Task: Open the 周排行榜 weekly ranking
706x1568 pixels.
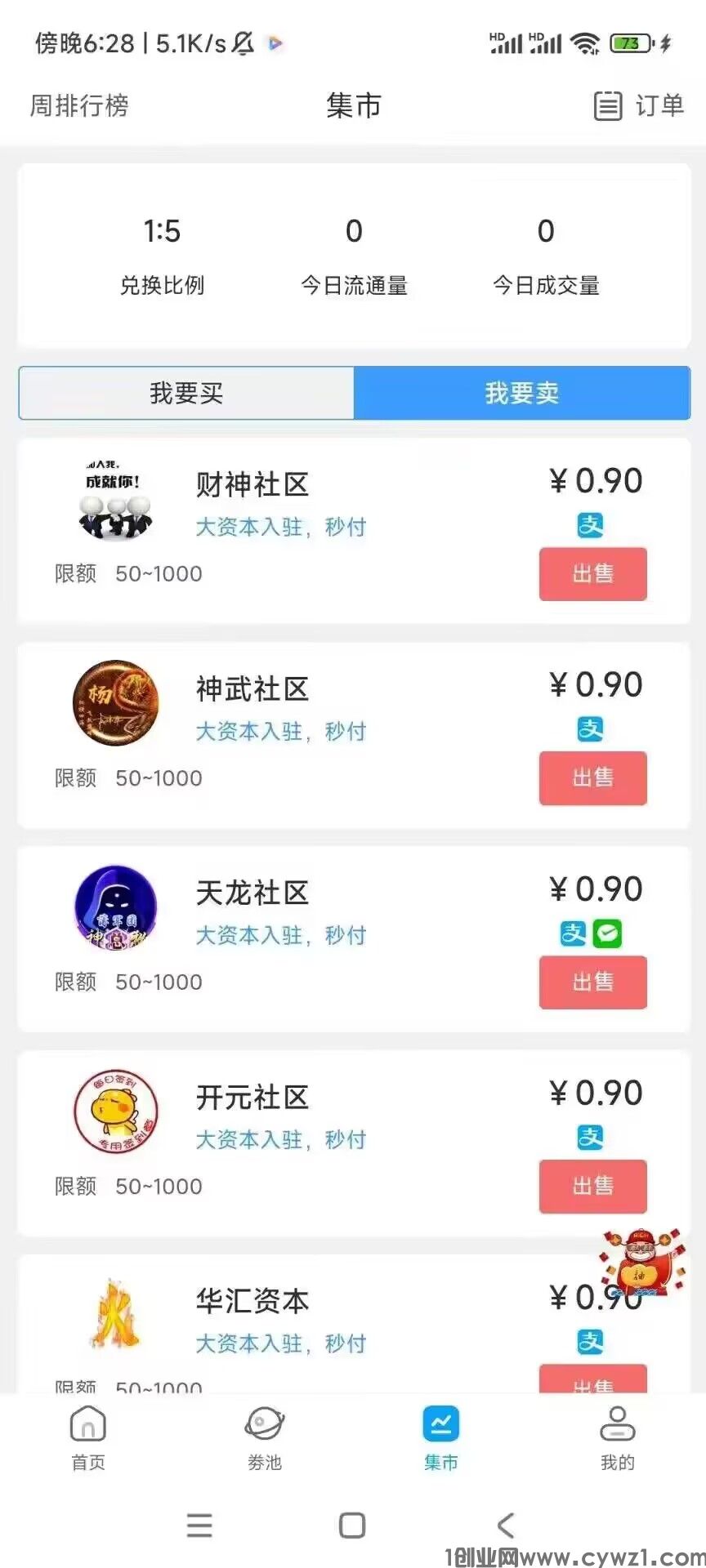Action: [79, 105]
